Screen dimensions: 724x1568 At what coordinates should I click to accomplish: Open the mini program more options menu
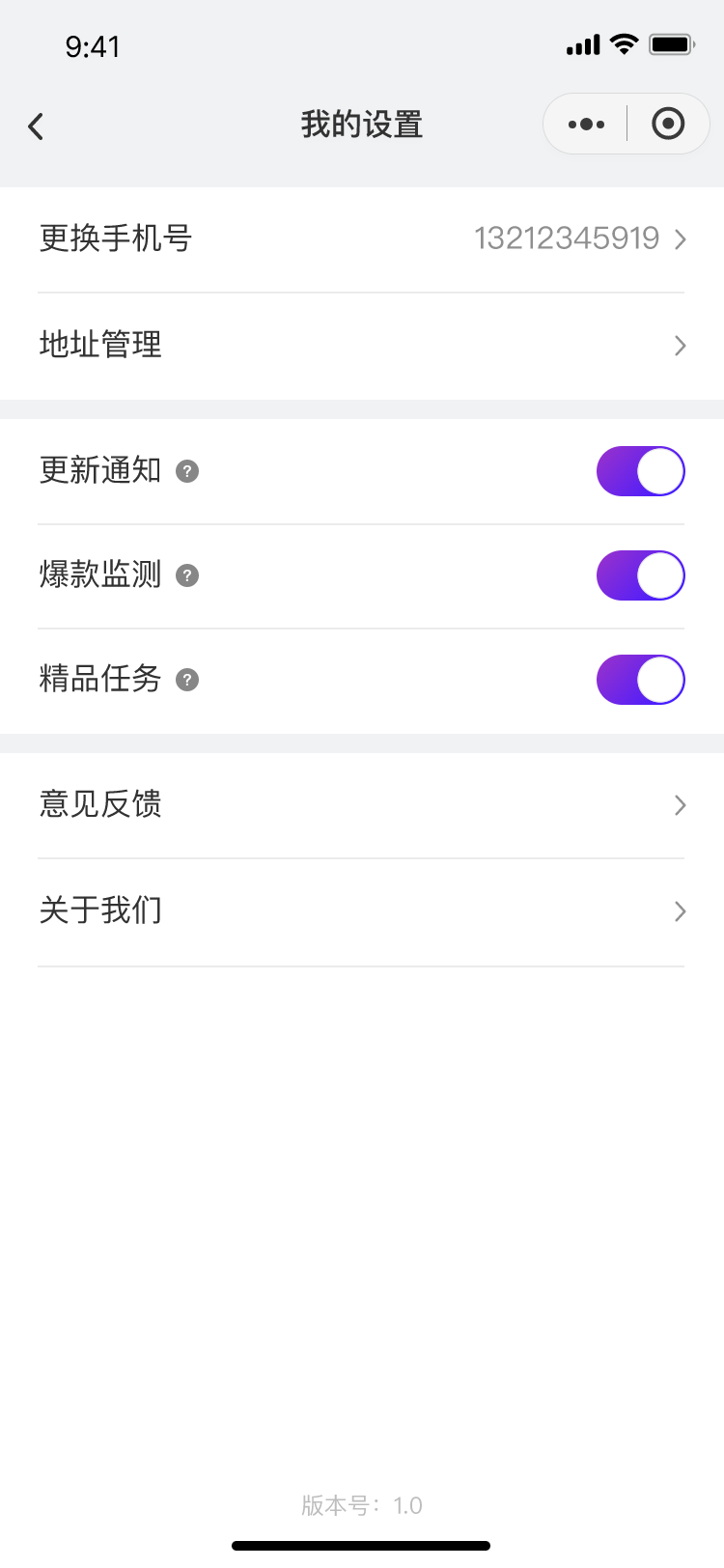(x=586, y=124)
